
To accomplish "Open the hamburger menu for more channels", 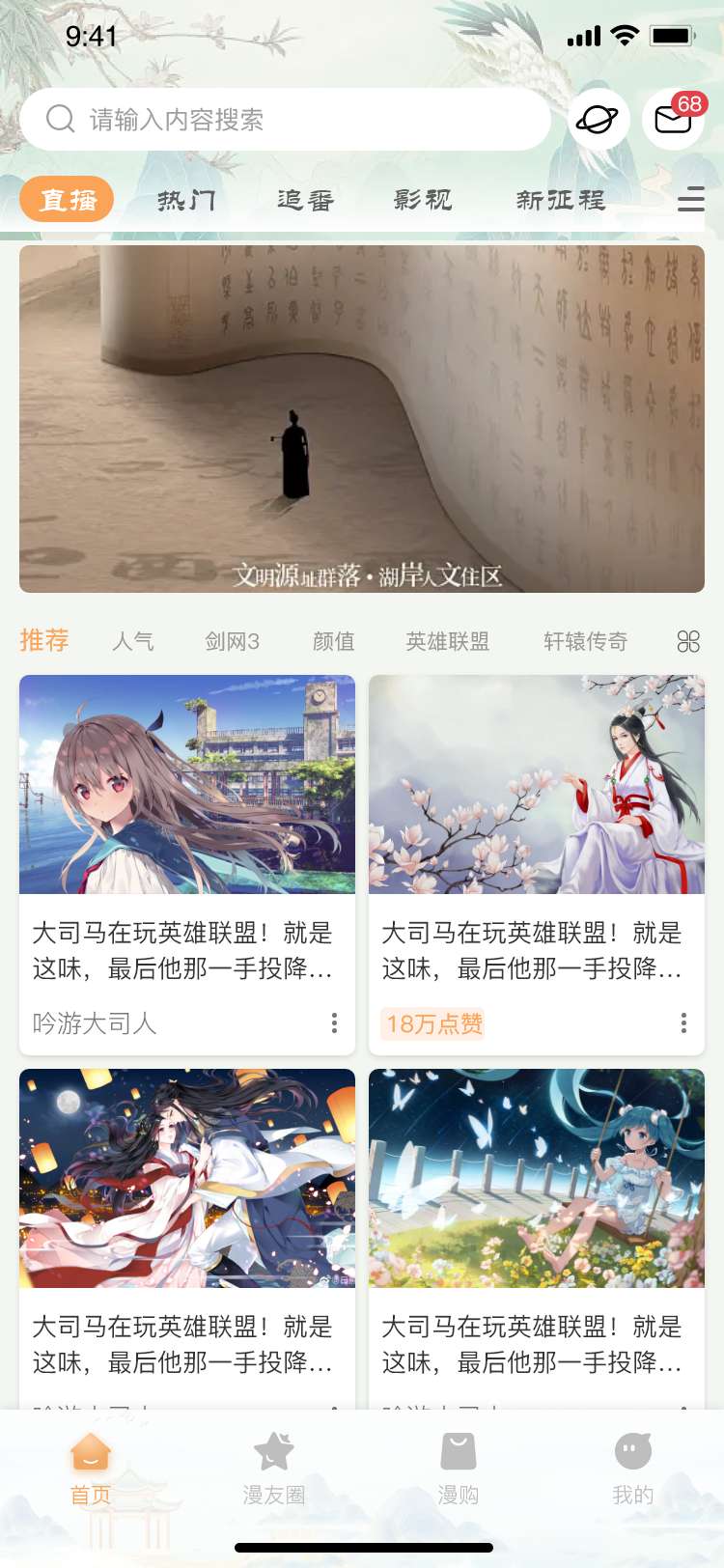I will point(691,200).
